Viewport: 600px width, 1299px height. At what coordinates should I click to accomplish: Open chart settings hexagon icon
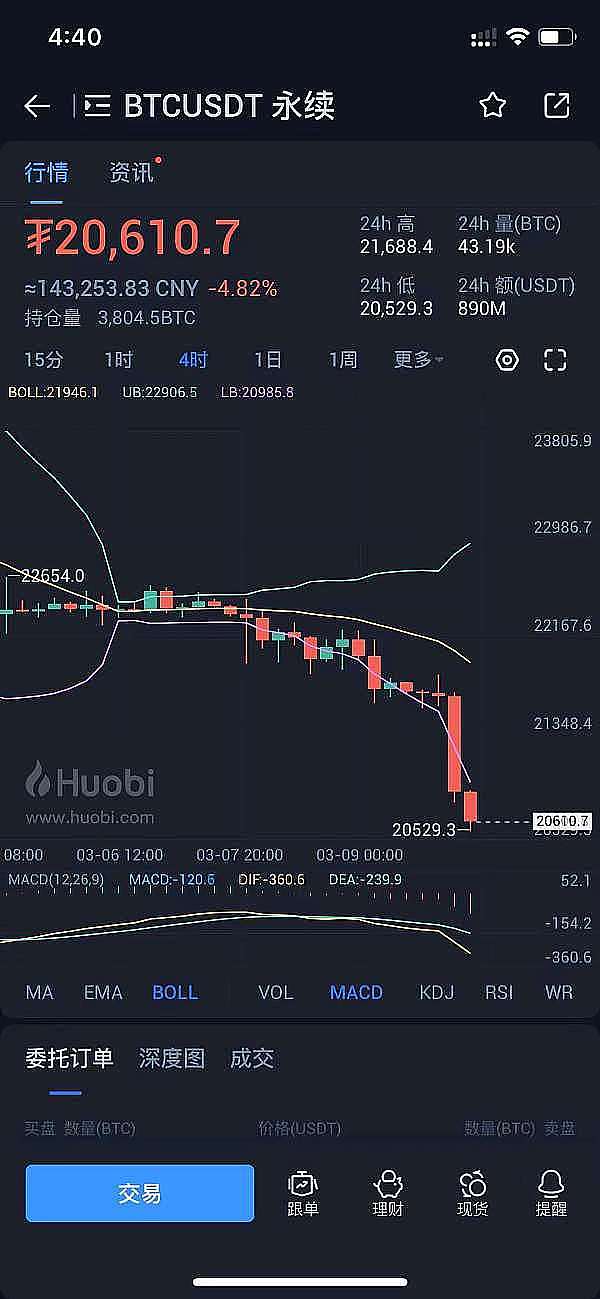coord(507,360)
